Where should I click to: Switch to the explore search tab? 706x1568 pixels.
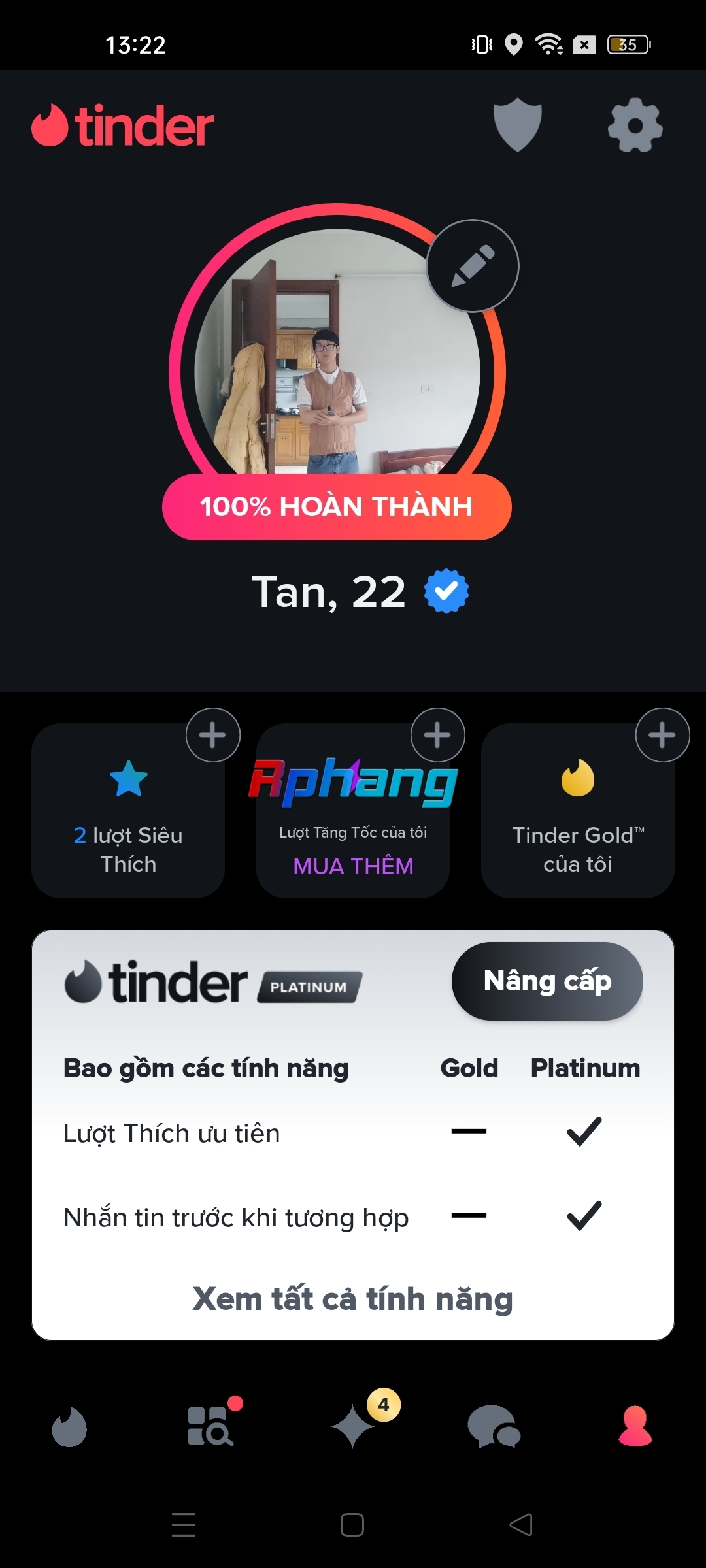coord(210,1426)
